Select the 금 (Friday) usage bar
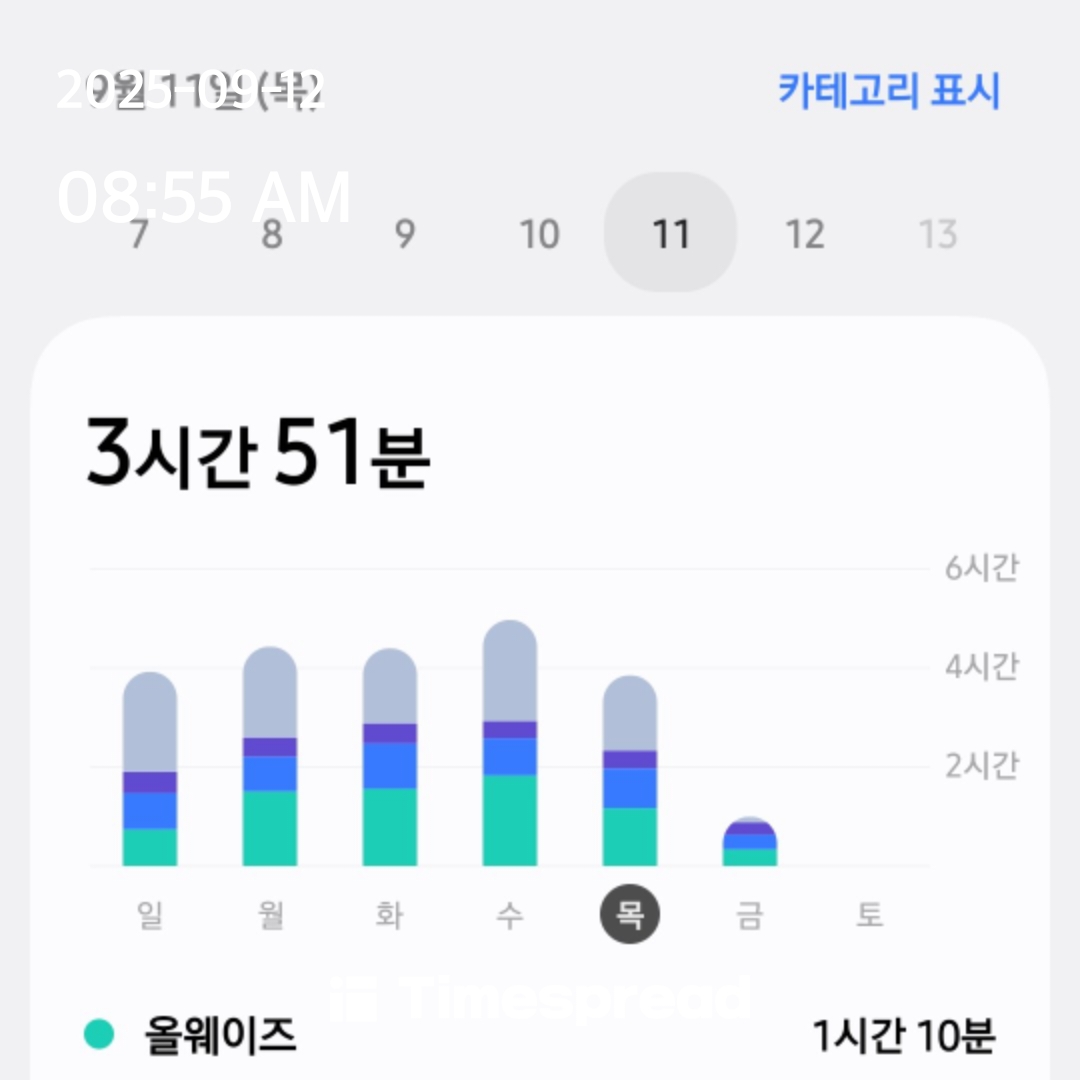The height and width of the screenshot is (1080, 1080). [x=750, y=842]
